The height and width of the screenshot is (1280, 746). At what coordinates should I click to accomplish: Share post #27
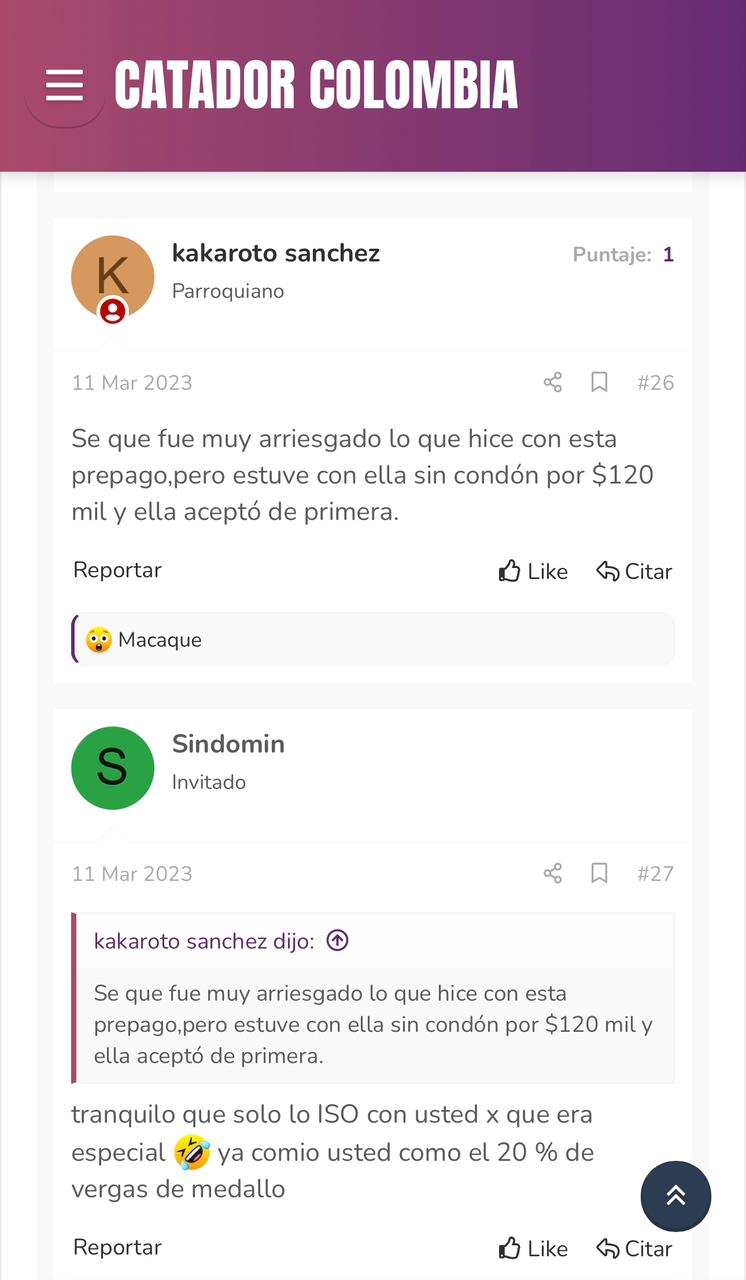tap(552, 873)
